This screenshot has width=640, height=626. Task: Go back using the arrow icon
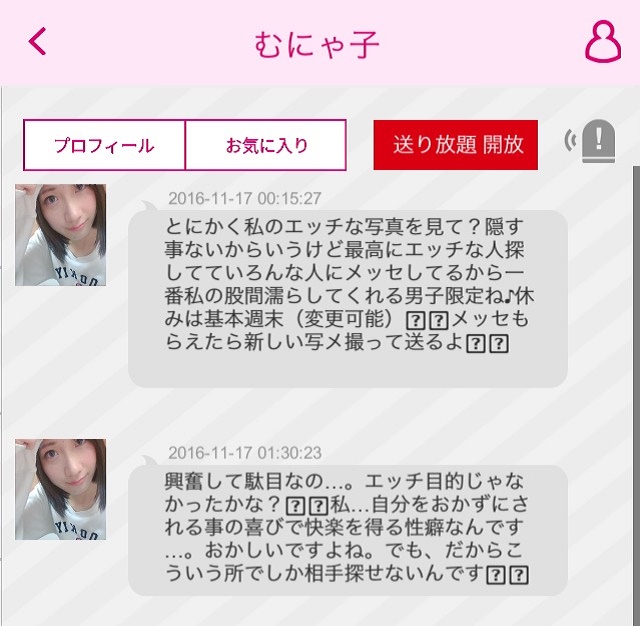click(38, 41)
